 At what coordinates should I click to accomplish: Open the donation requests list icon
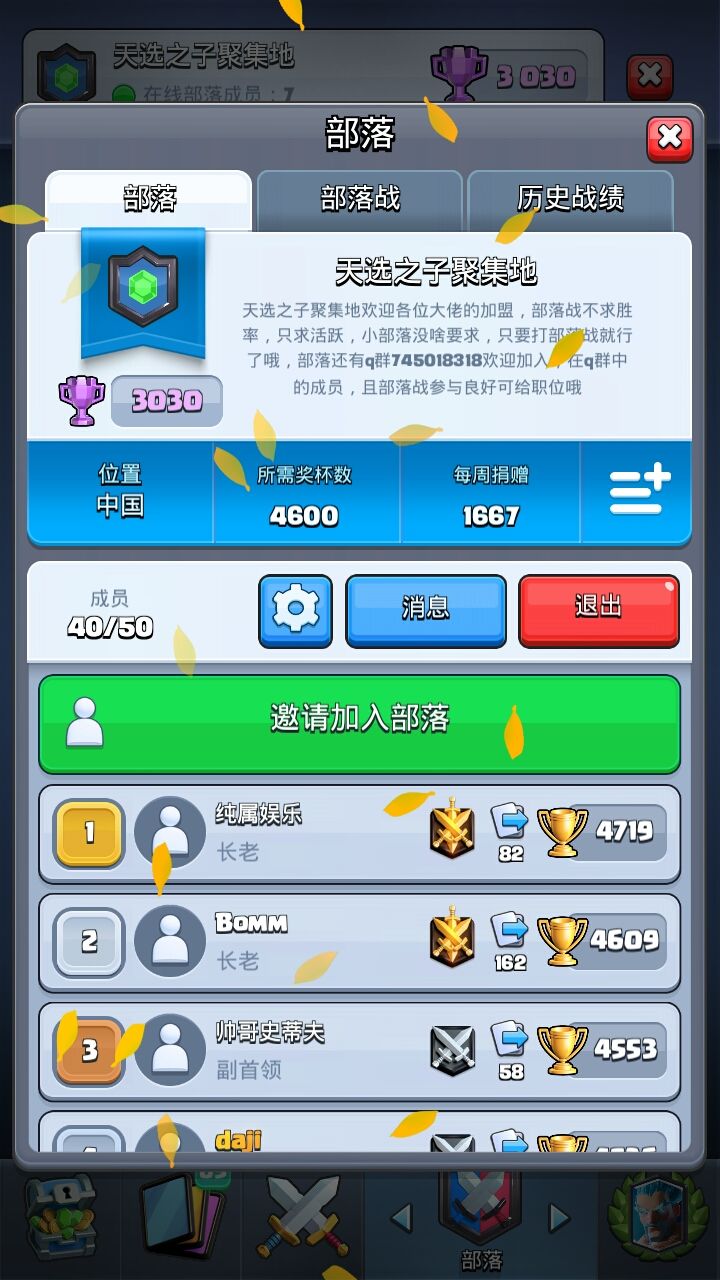(637, 492)
